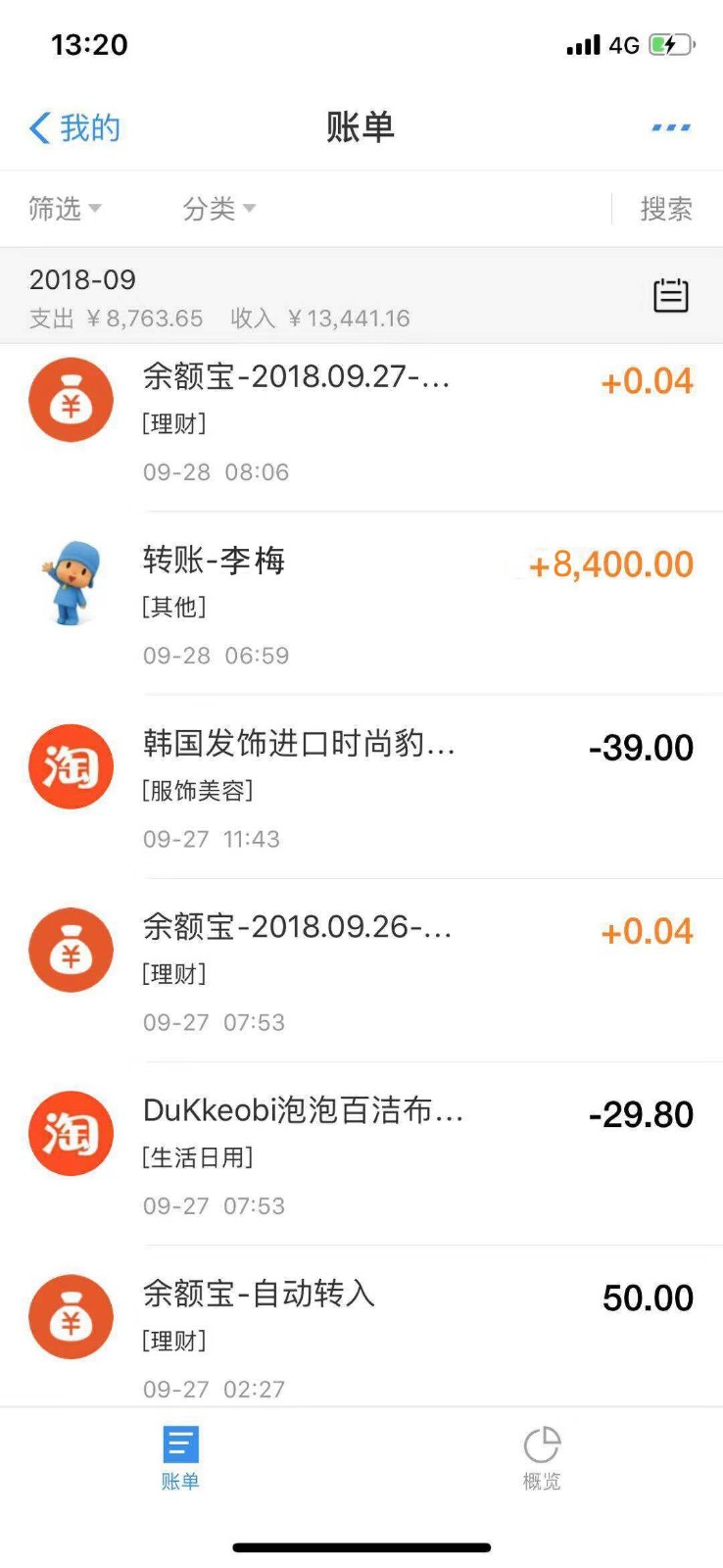Tap 搜索 to search bills

(x=666, y=209)
